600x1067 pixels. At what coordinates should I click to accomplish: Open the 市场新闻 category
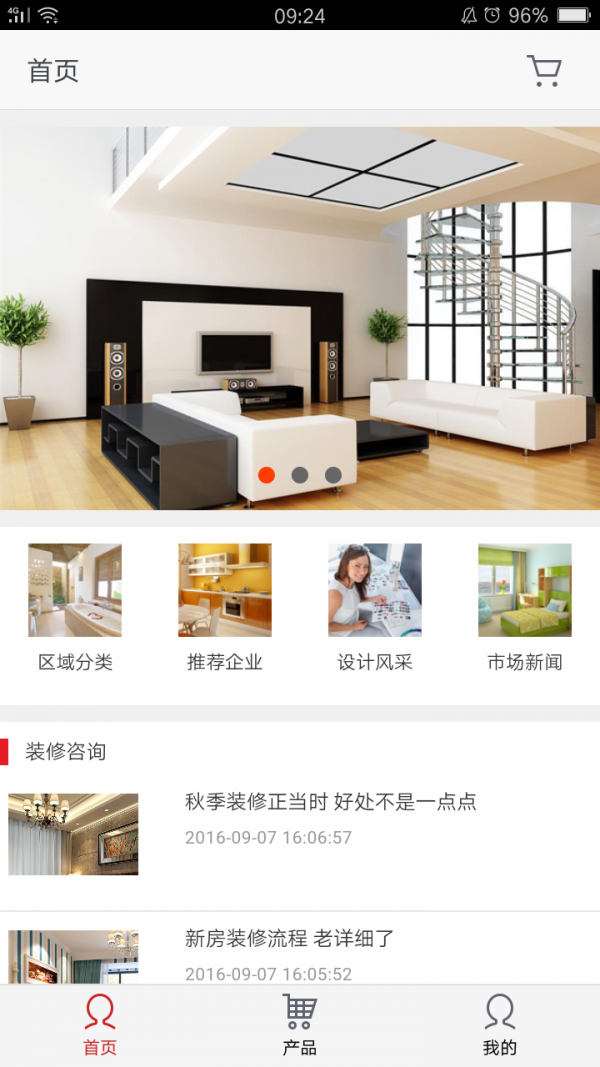pyautogui.click(x=525, y=607)
